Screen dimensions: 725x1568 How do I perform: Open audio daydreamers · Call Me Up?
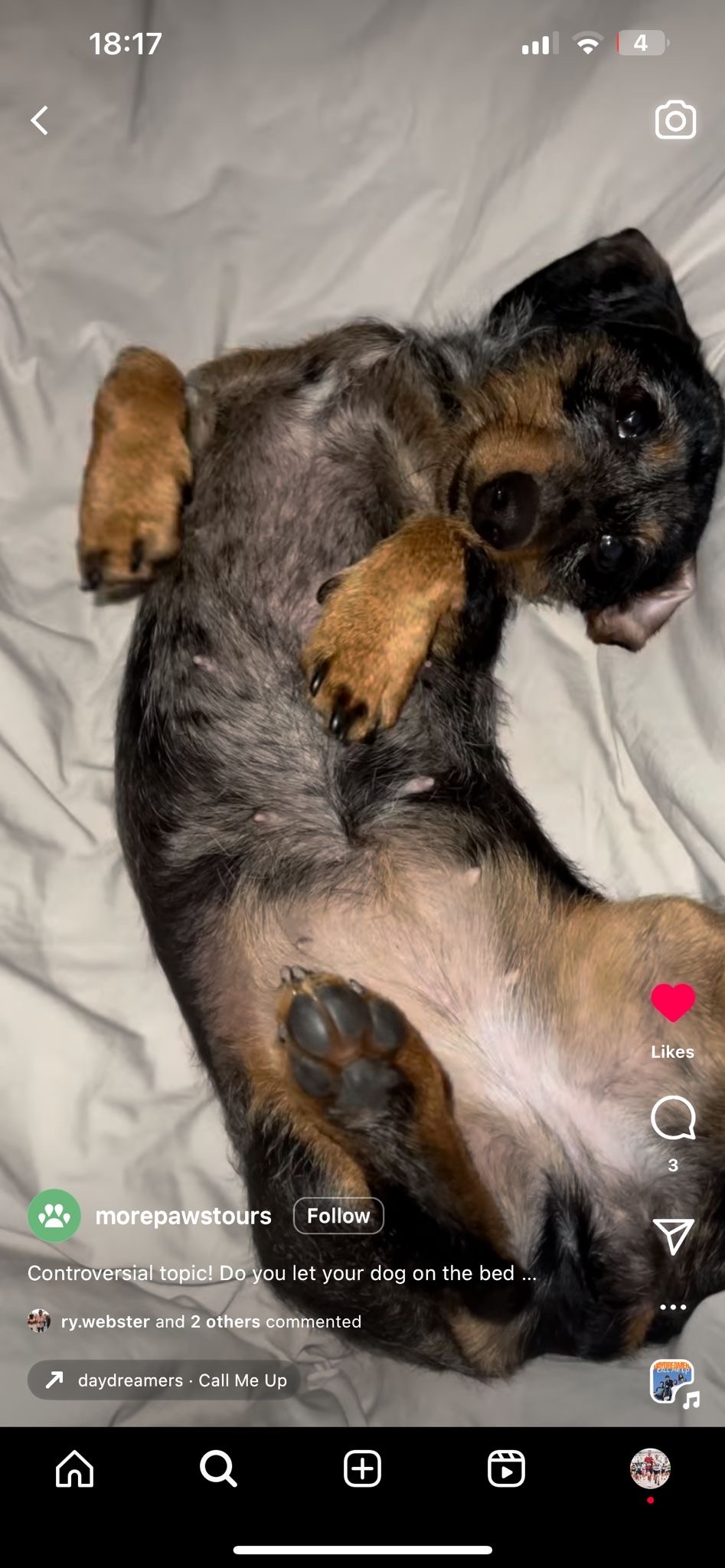pos(164,1380)
